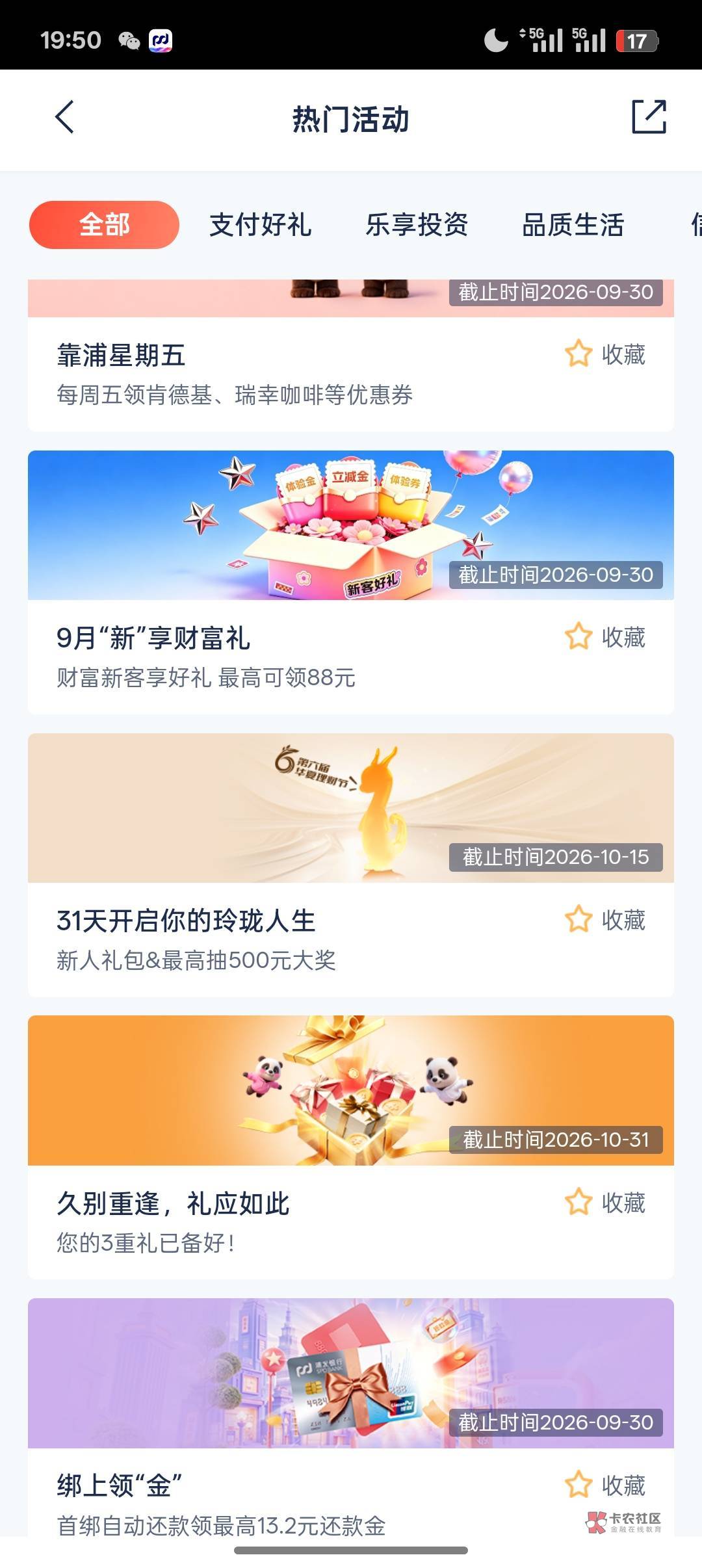Open the 久别重逢，礼应如此 activity card
702x1568 pixels.
pos(351,1147)
